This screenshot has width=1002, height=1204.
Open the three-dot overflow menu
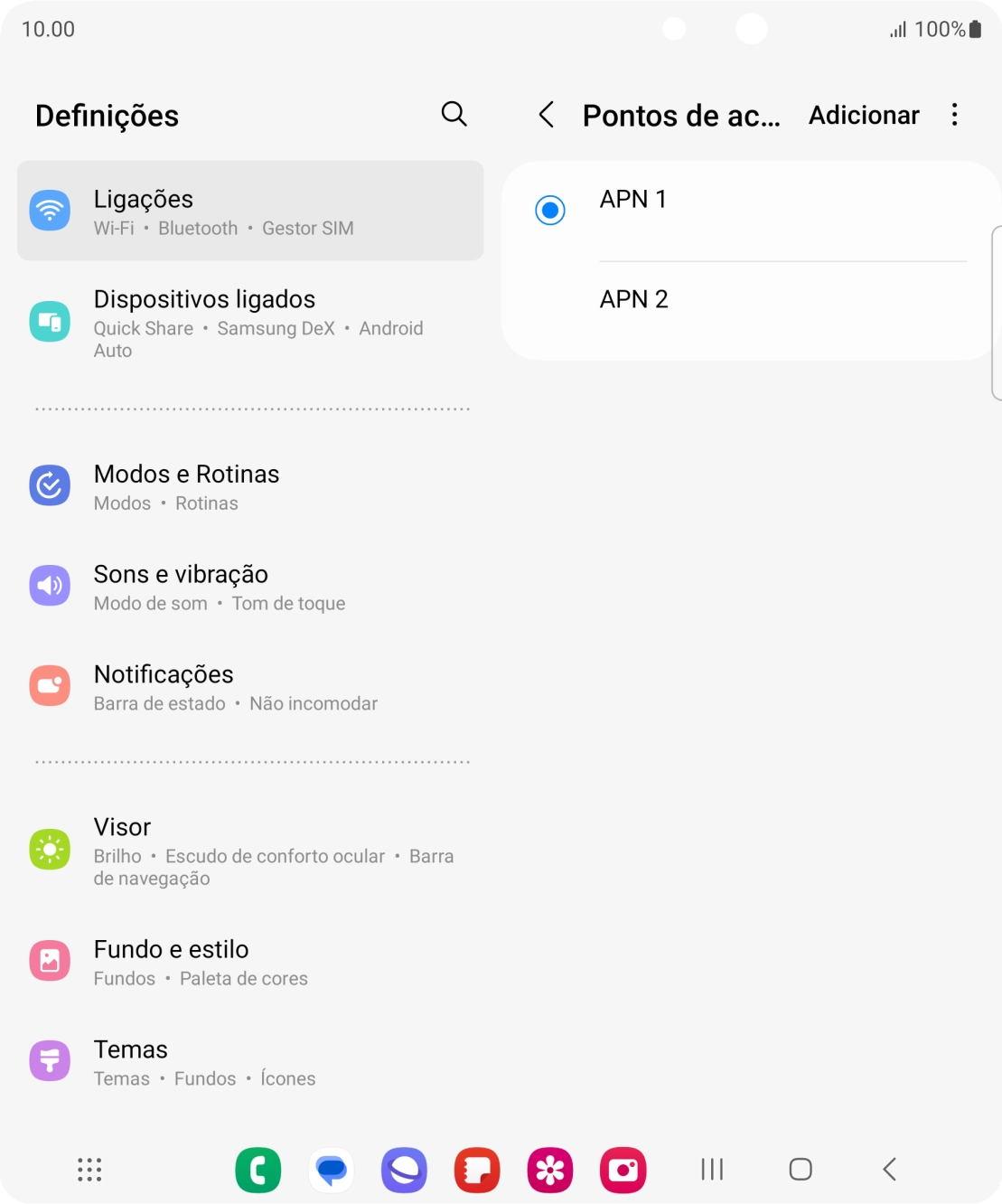pos(954,115)
